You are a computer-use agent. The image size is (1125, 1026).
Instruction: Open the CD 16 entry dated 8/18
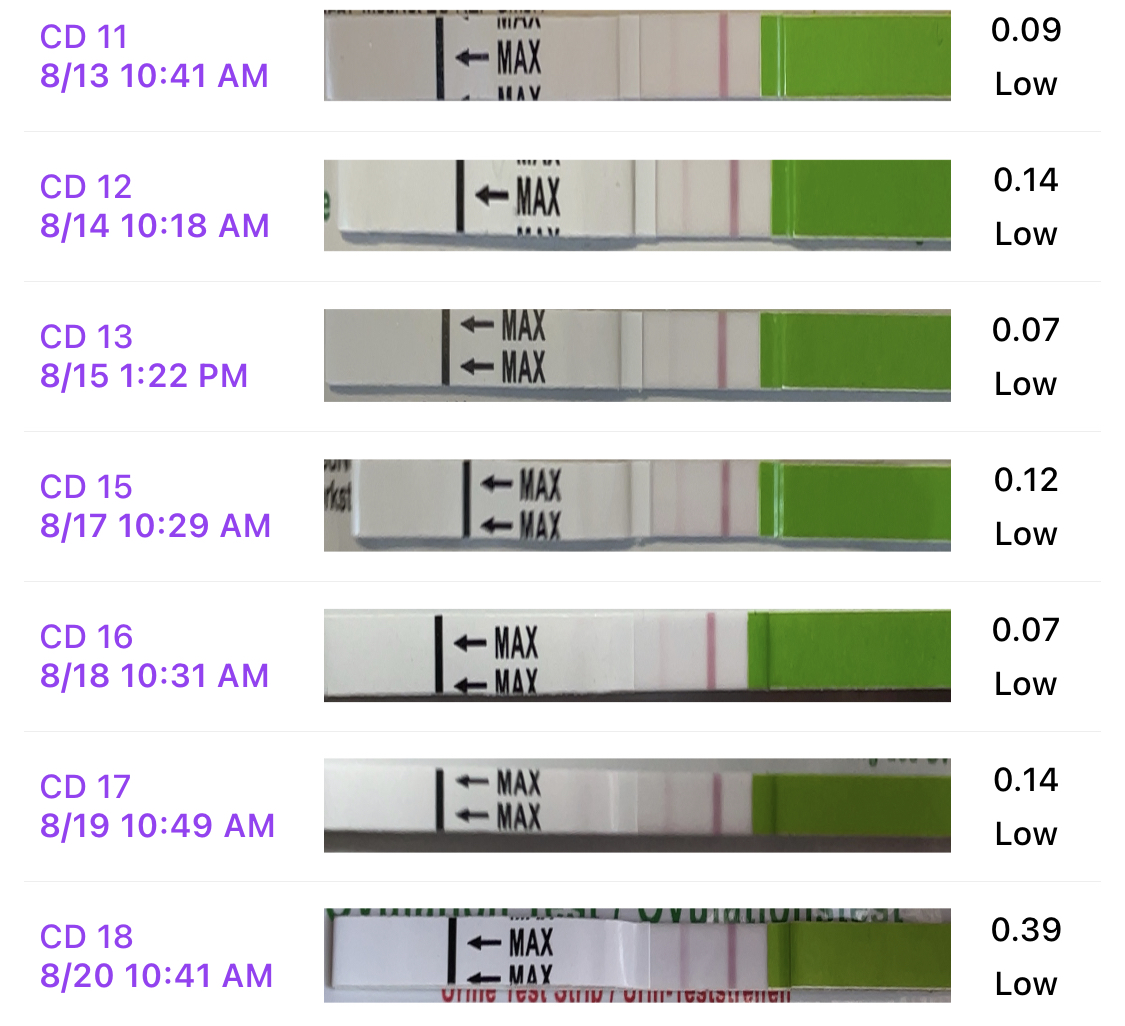[154, 656]
